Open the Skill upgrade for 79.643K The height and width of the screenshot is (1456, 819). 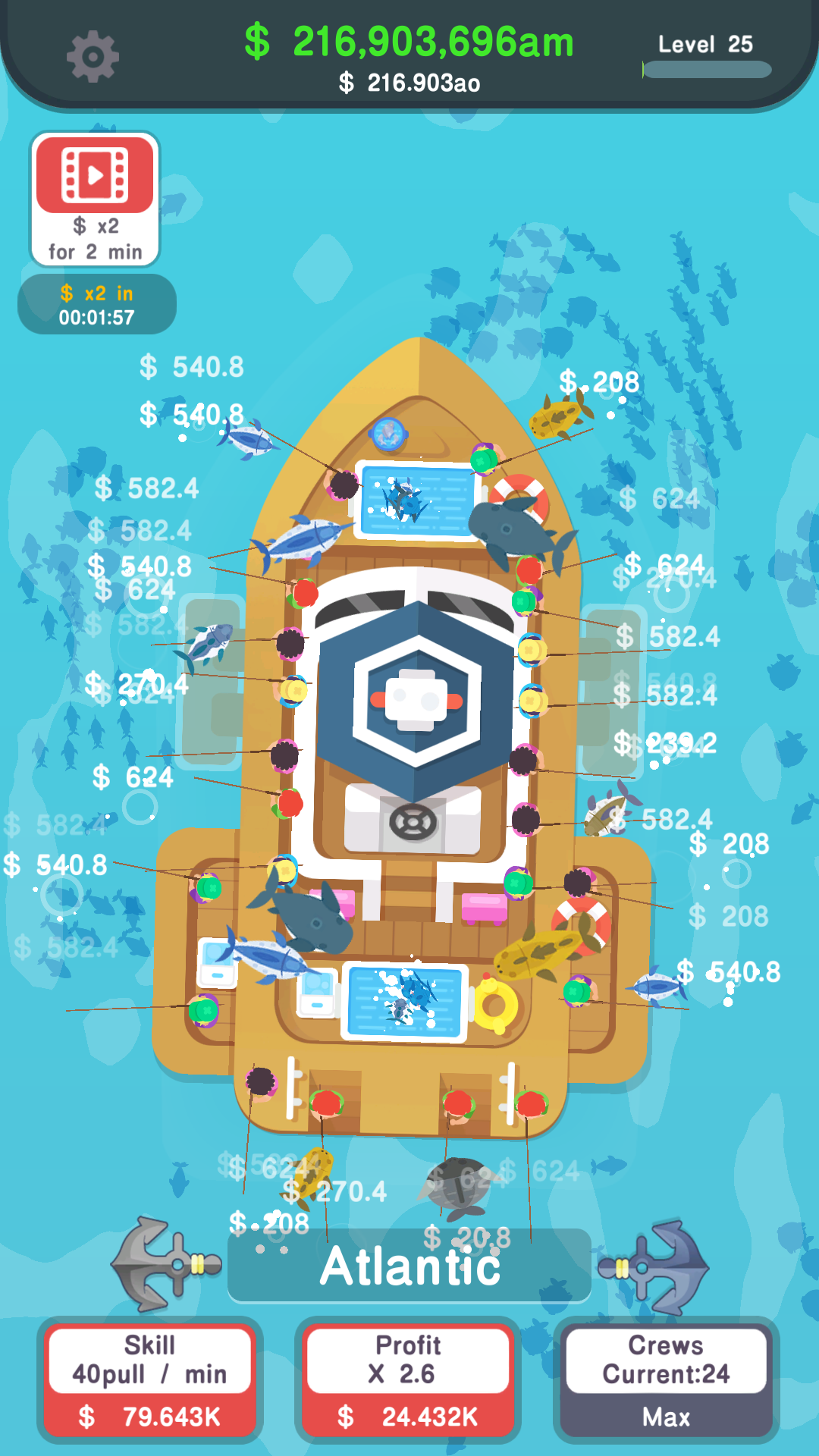pos(149,1380)
